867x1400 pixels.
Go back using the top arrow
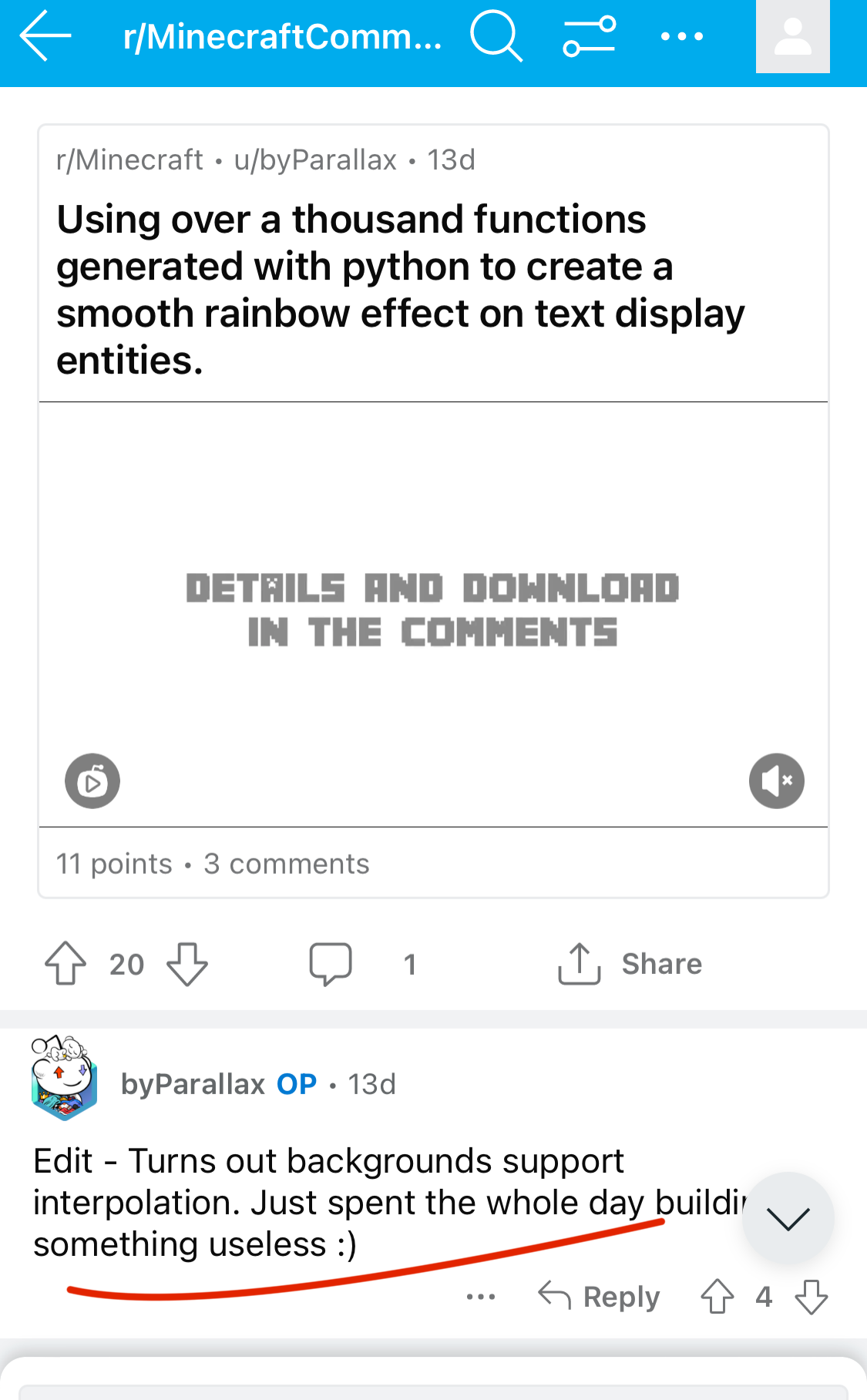point(45,35)
